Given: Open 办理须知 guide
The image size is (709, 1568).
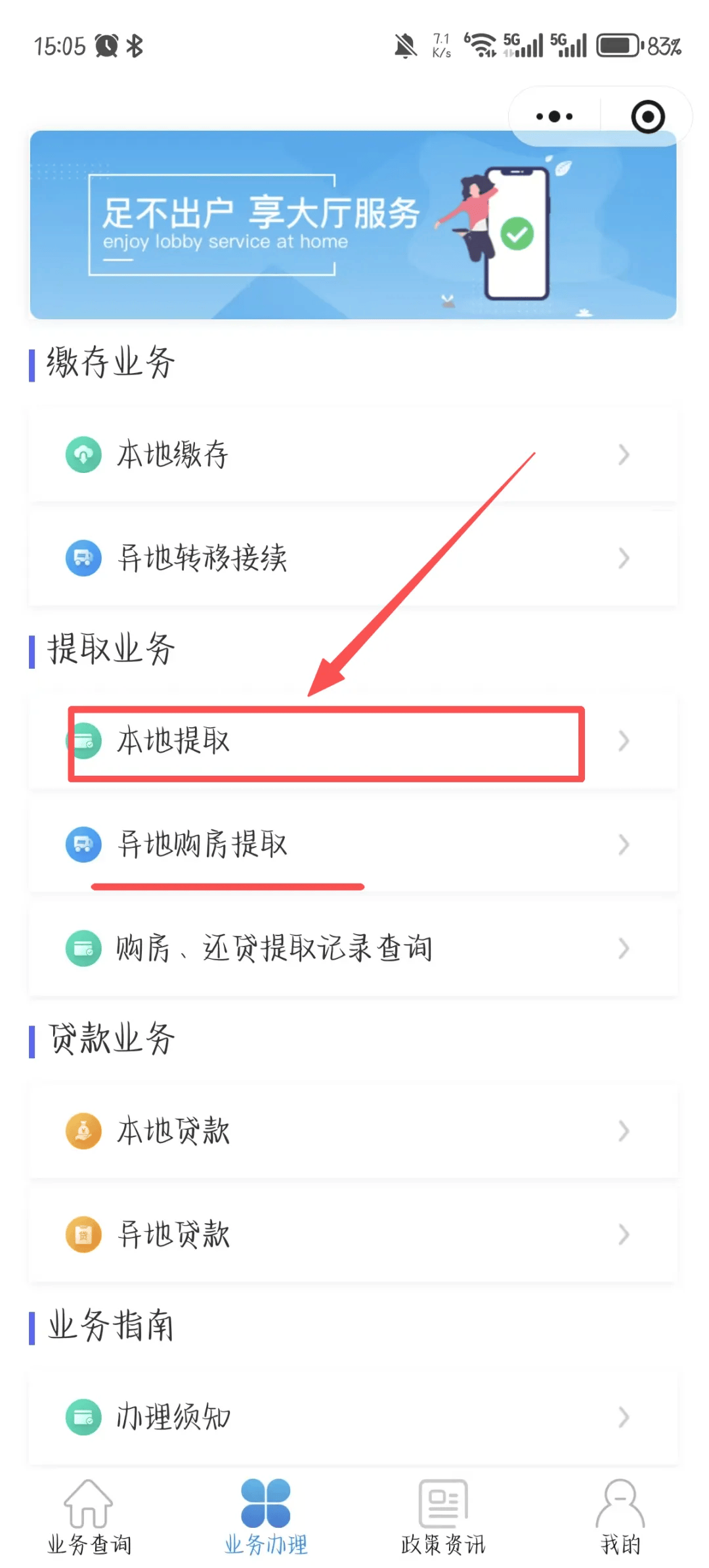Looking at the screenshot, I should click(353, 1417).
